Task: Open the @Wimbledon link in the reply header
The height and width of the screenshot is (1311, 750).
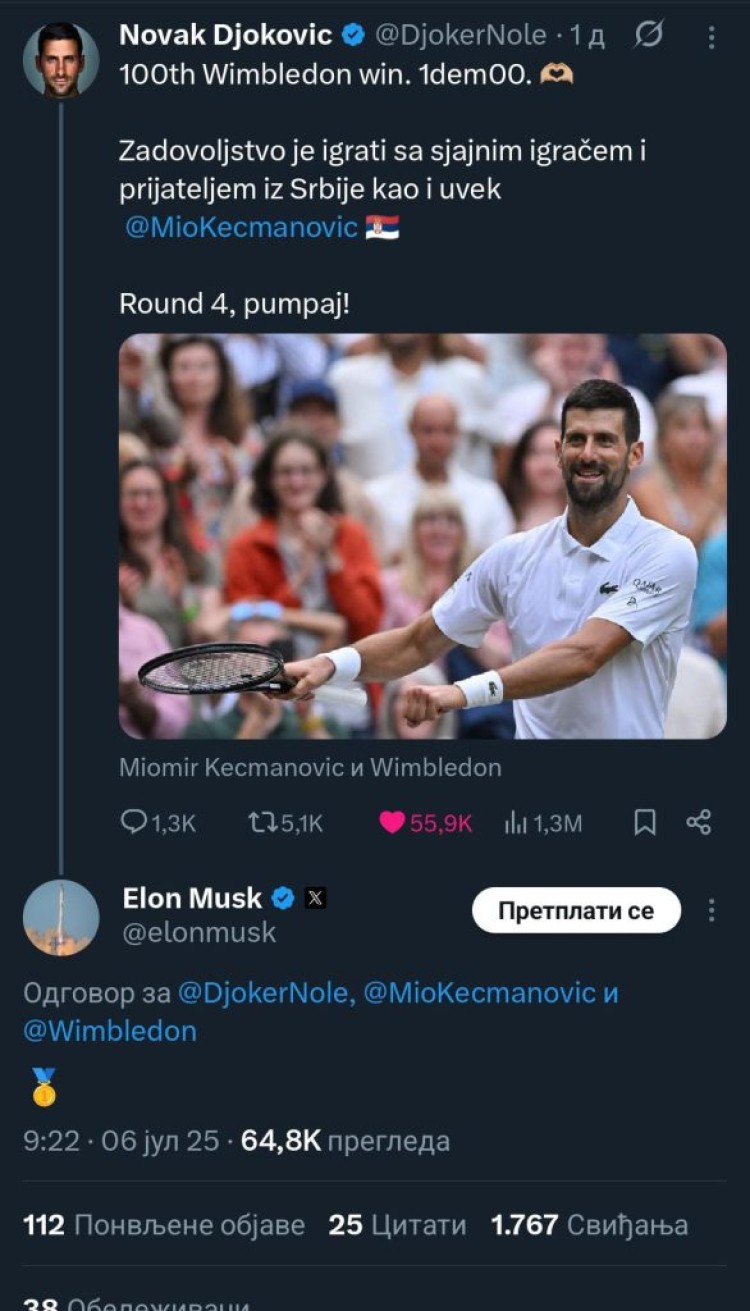Action: pyautogui.click(x=110, y=1031)
